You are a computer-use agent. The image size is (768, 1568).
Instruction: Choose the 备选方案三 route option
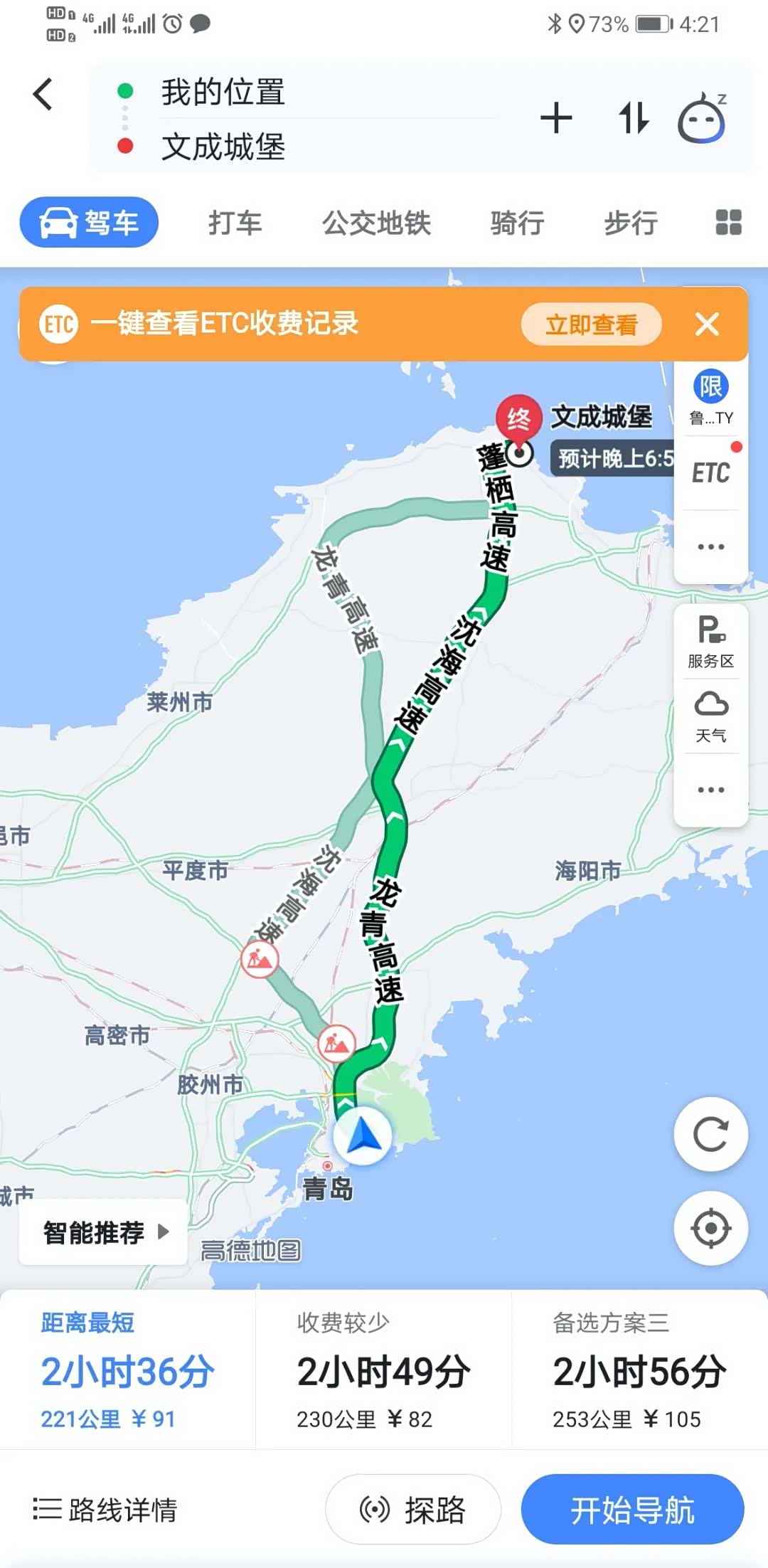pyautogui.click(x=639, y=1370)
